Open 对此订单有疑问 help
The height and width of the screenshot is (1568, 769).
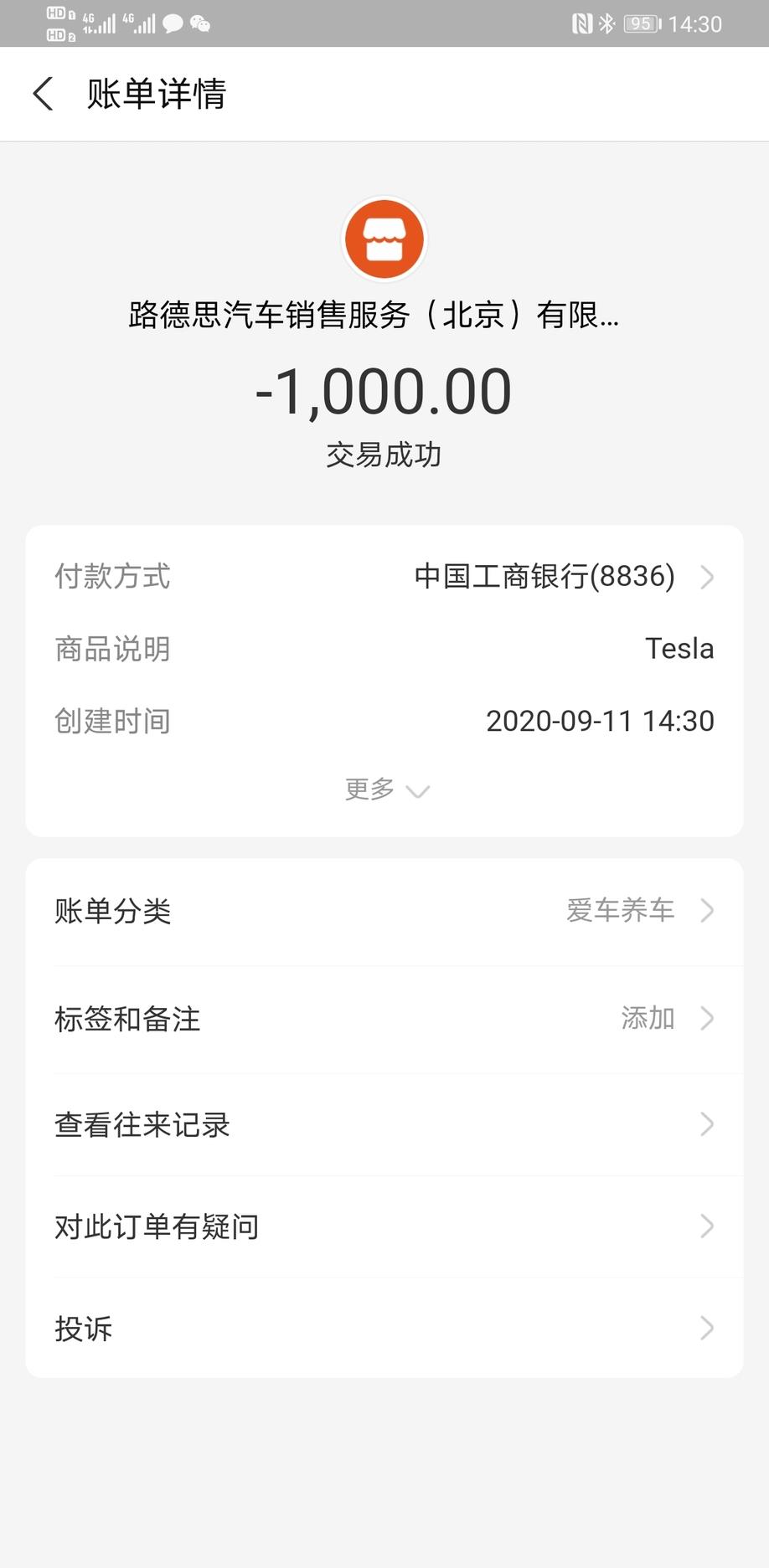[384, 1226]
